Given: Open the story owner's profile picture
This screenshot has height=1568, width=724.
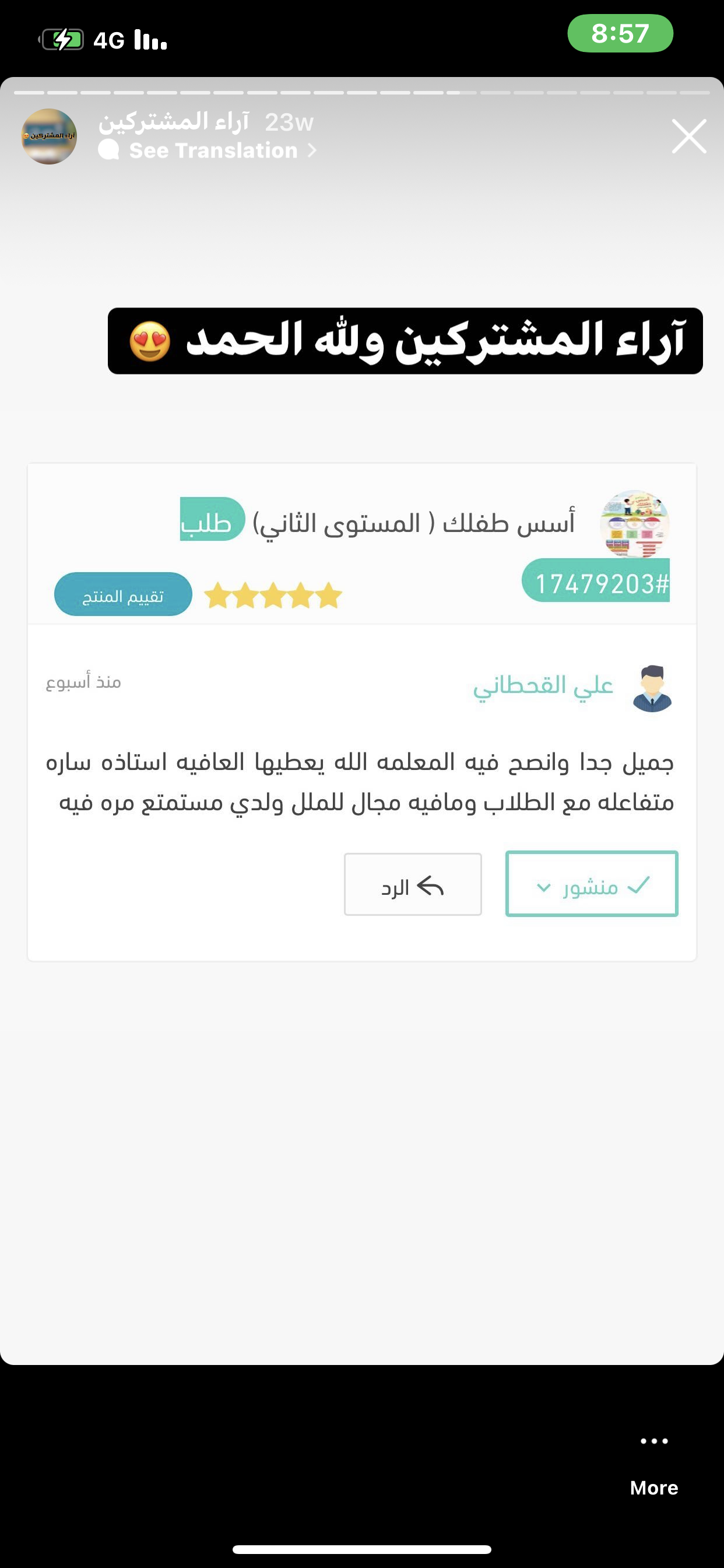Looking at the screenshot, I should 48,136.
